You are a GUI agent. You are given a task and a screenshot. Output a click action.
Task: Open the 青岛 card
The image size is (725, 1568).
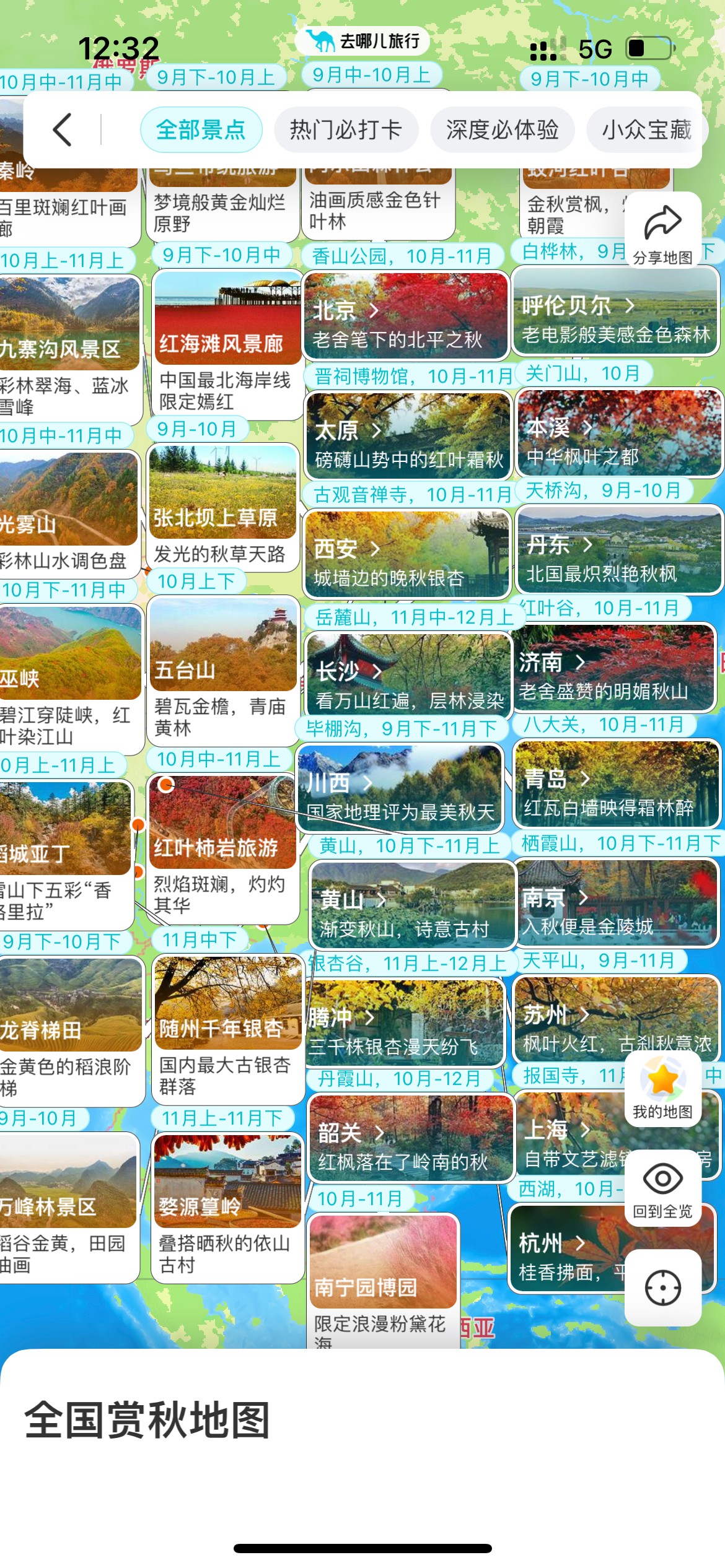(x=617, y=785)
